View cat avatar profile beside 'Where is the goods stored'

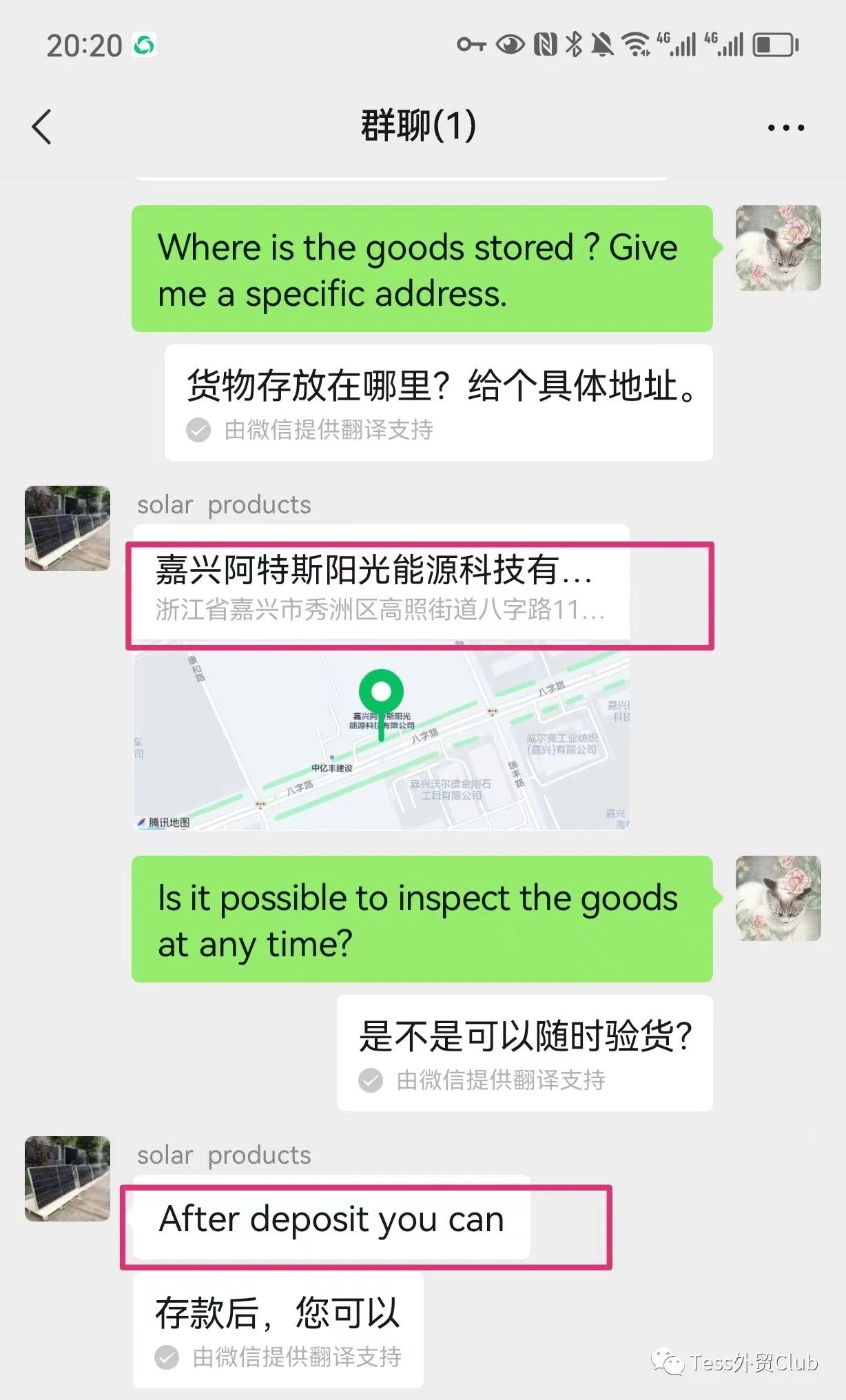pyautogui.click(x=778, y=248)
